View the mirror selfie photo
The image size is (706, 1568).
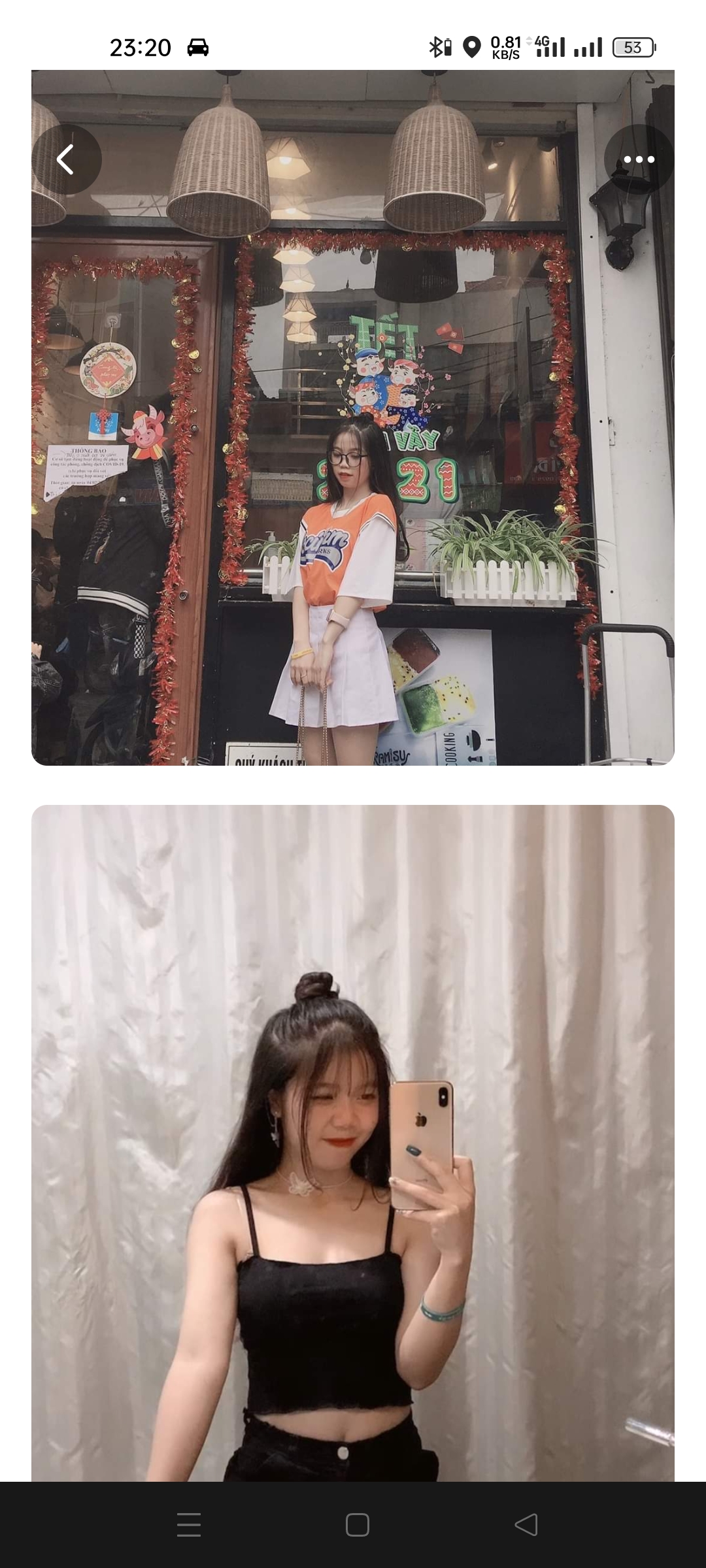point(353,1143)
